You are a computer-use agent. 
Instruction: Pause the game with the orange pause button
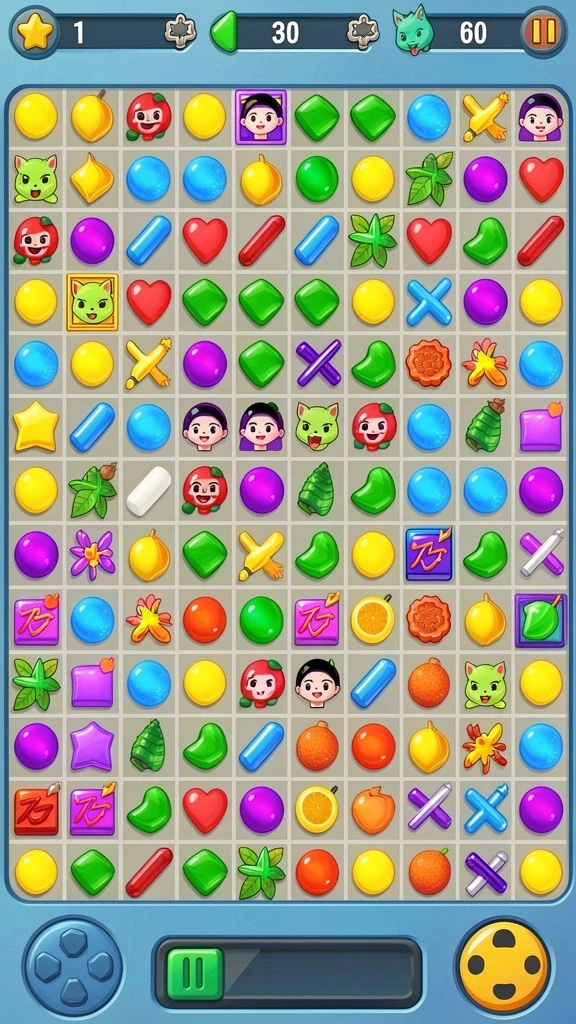click(x=543, y=31)
